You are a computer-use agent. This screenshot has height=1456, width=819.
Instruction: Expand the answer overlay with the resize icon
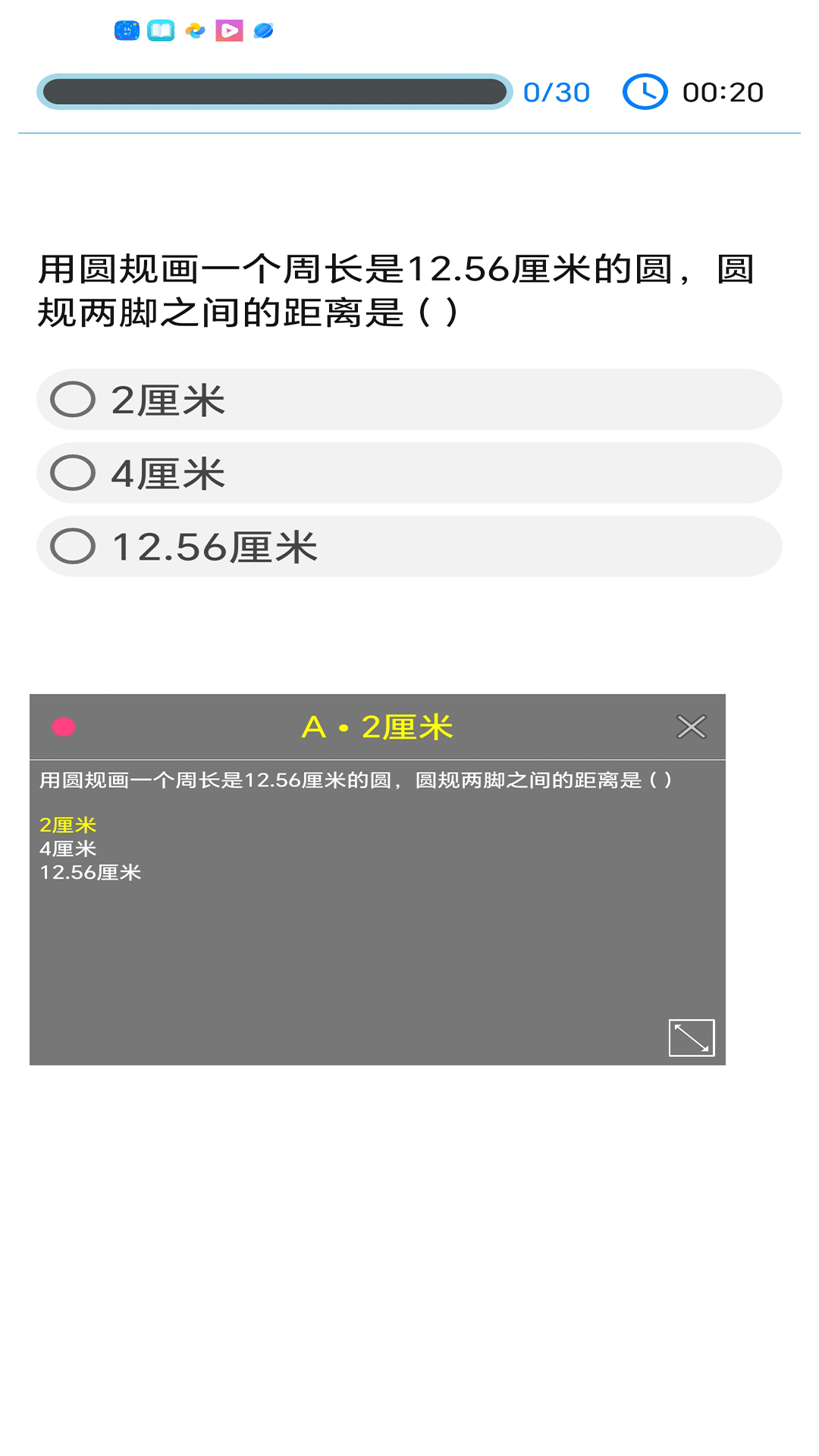[692, 1037]
